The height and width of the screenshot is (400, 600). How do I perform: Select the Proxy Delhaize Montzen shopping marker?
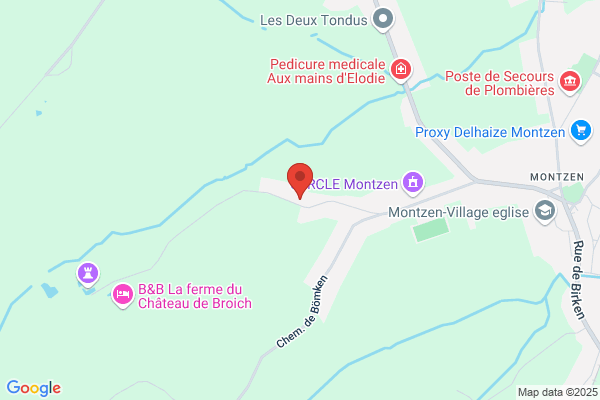581,132
